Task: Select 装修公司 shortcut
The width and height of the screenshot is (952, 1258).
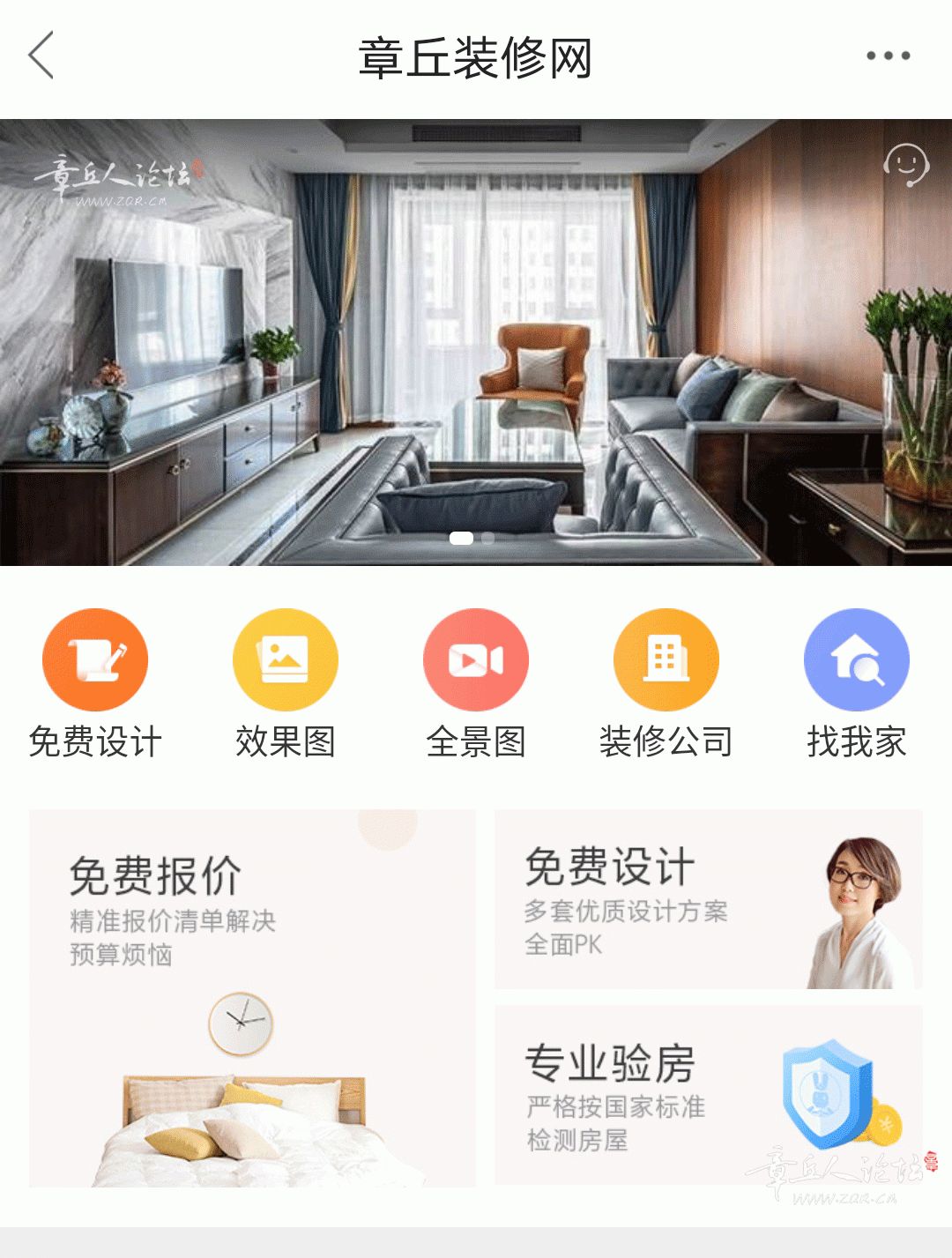Action: pyautogui.click(x=666, y=660)
